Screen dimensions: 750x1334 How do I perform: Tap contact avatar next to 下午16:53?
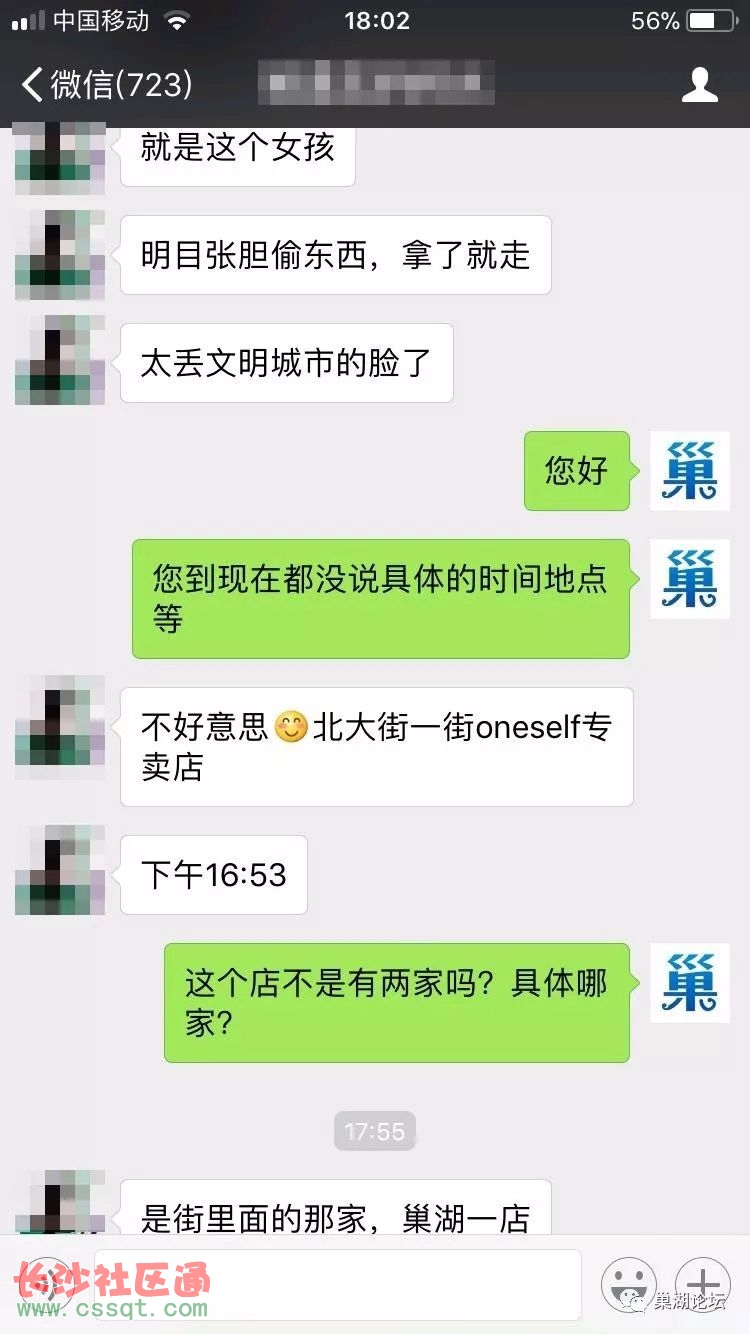tap(60, 870)
